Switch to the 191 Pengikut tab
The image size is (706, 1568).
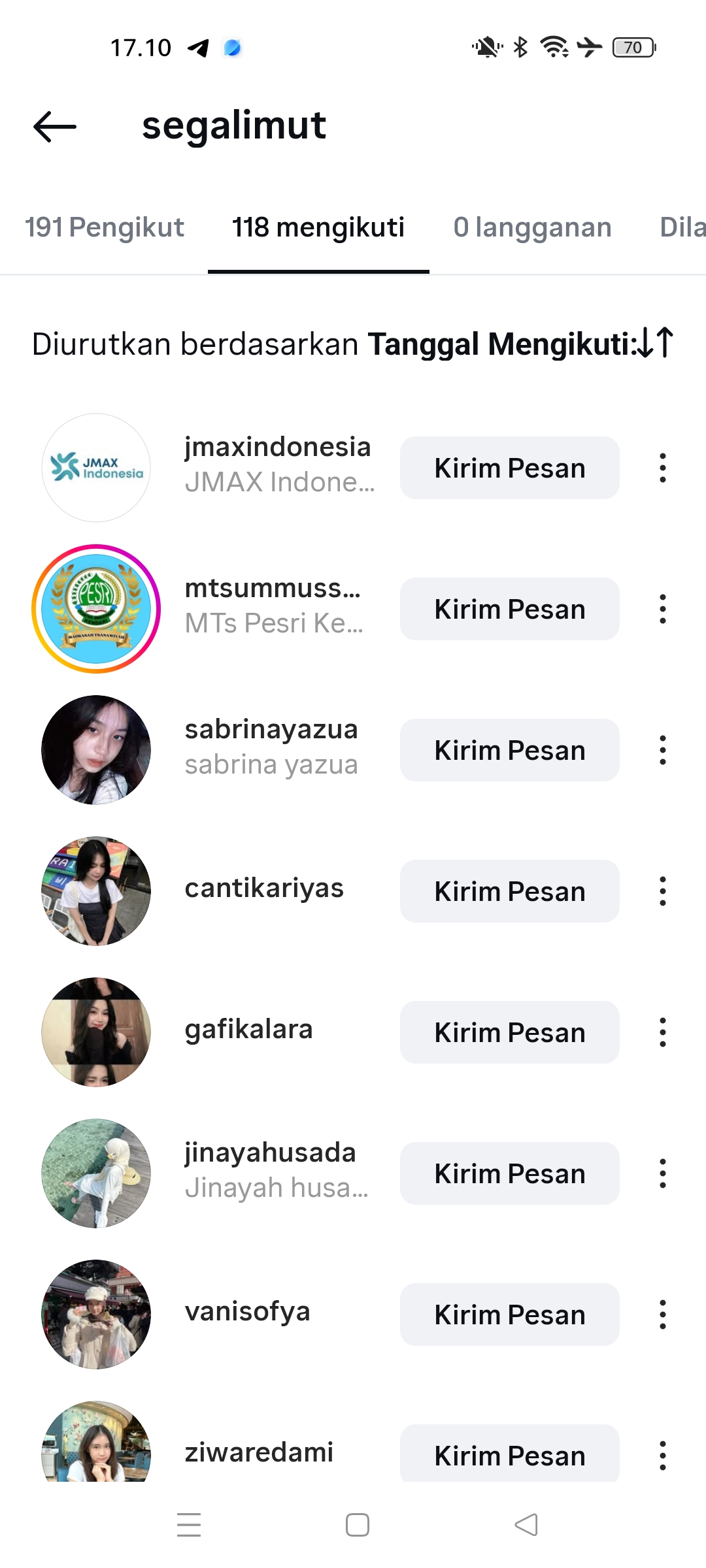[105, 227]
